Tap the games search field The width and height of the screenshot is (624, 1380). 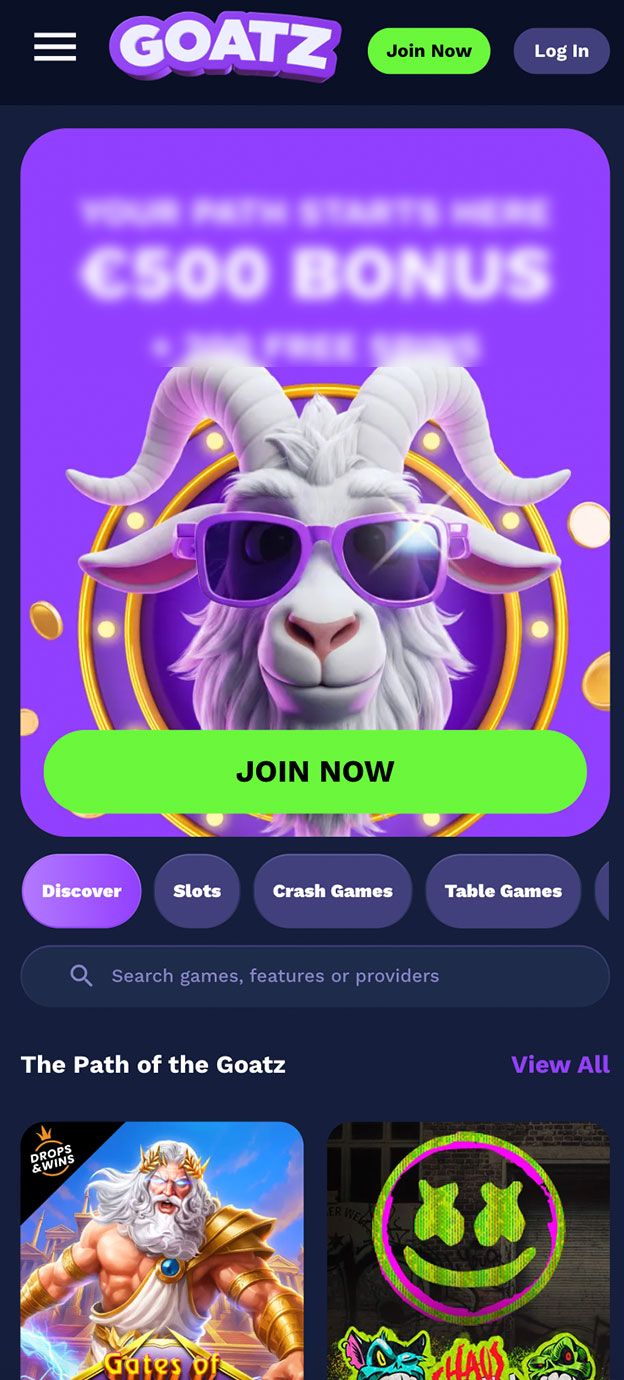point(315,976)
